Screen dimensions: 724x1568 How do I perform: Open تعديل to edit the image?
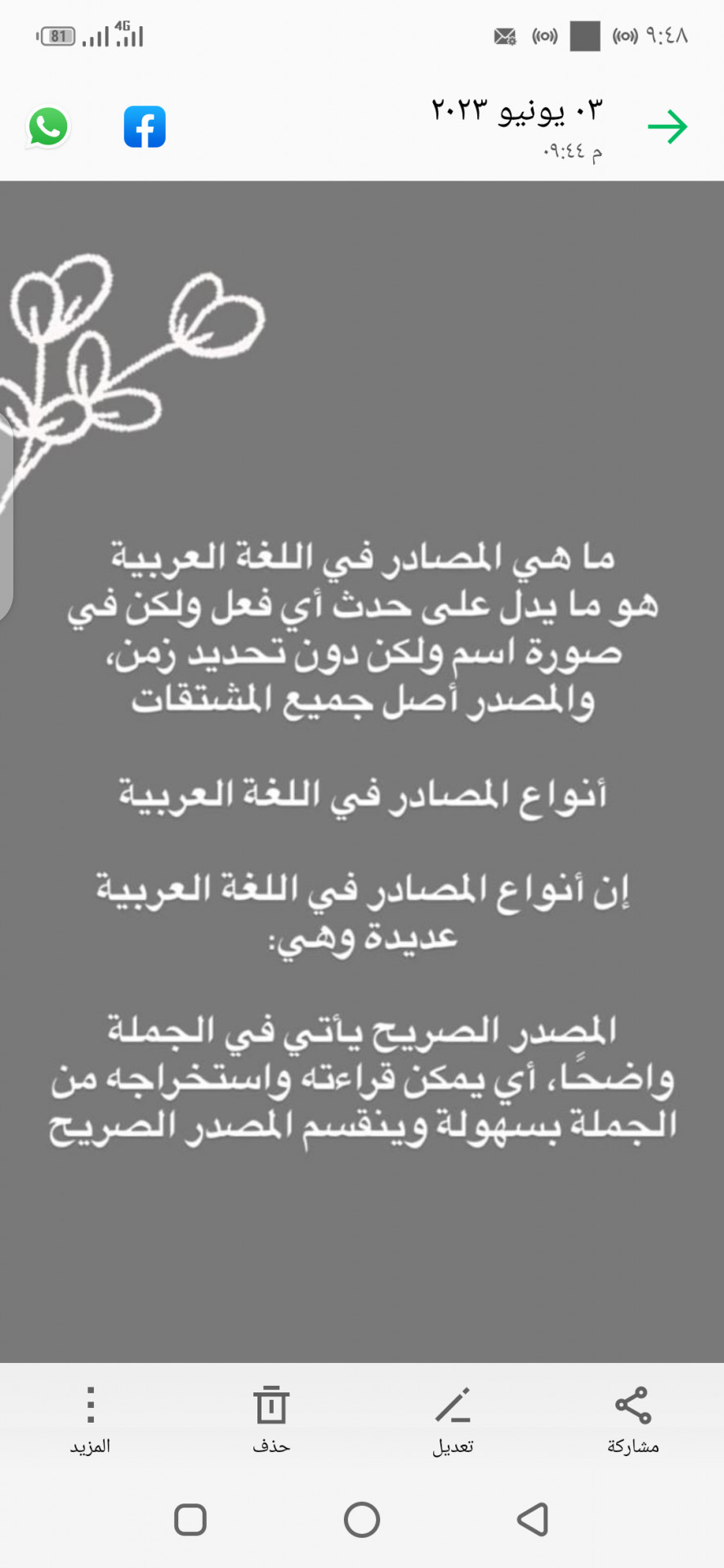(x=453, y=1420)
